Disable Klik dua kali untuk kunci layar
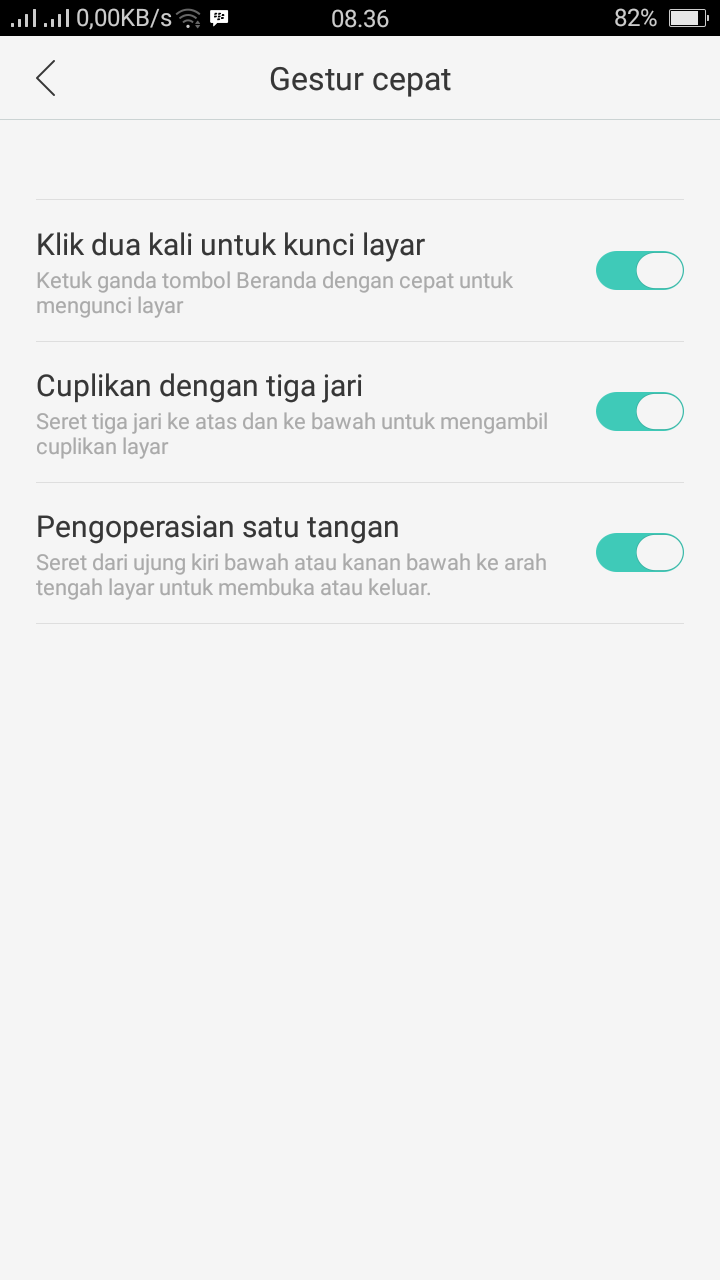Viewport: 720px width, 1280px height. click(639, 271)
